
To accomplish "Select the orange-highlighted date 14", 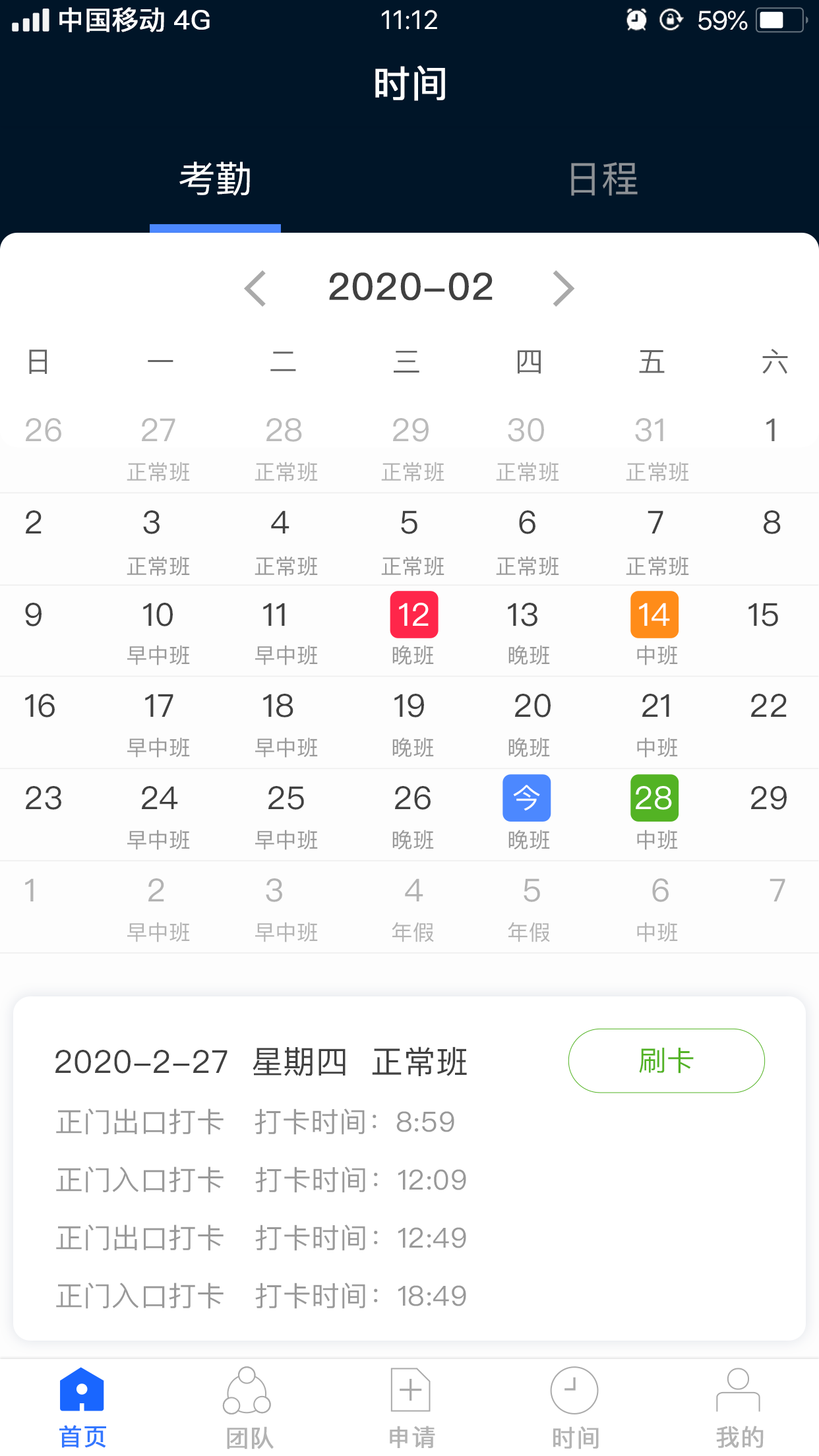I will point(653,615).
